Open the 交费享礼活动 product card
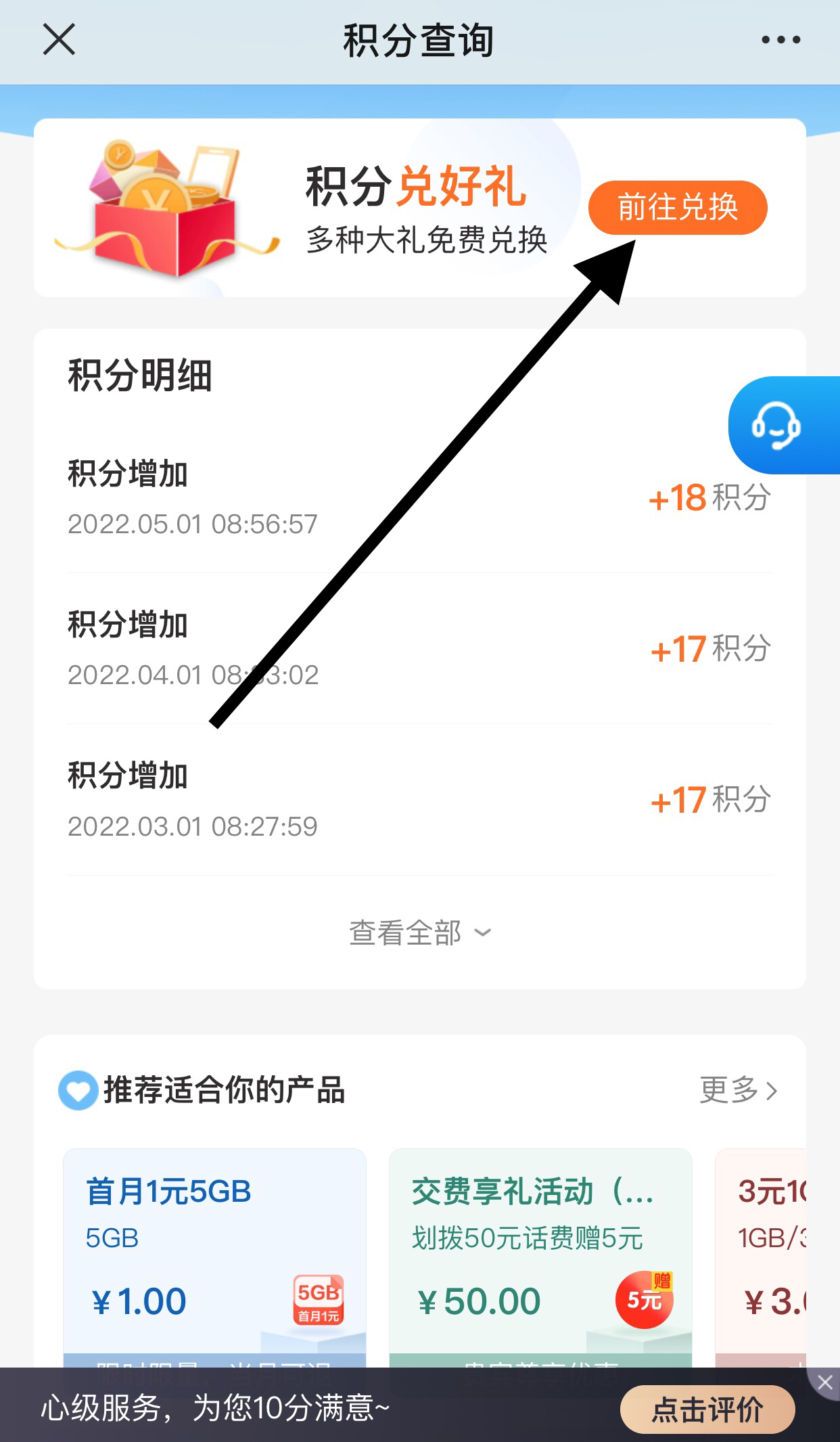 pos(540,1252)
